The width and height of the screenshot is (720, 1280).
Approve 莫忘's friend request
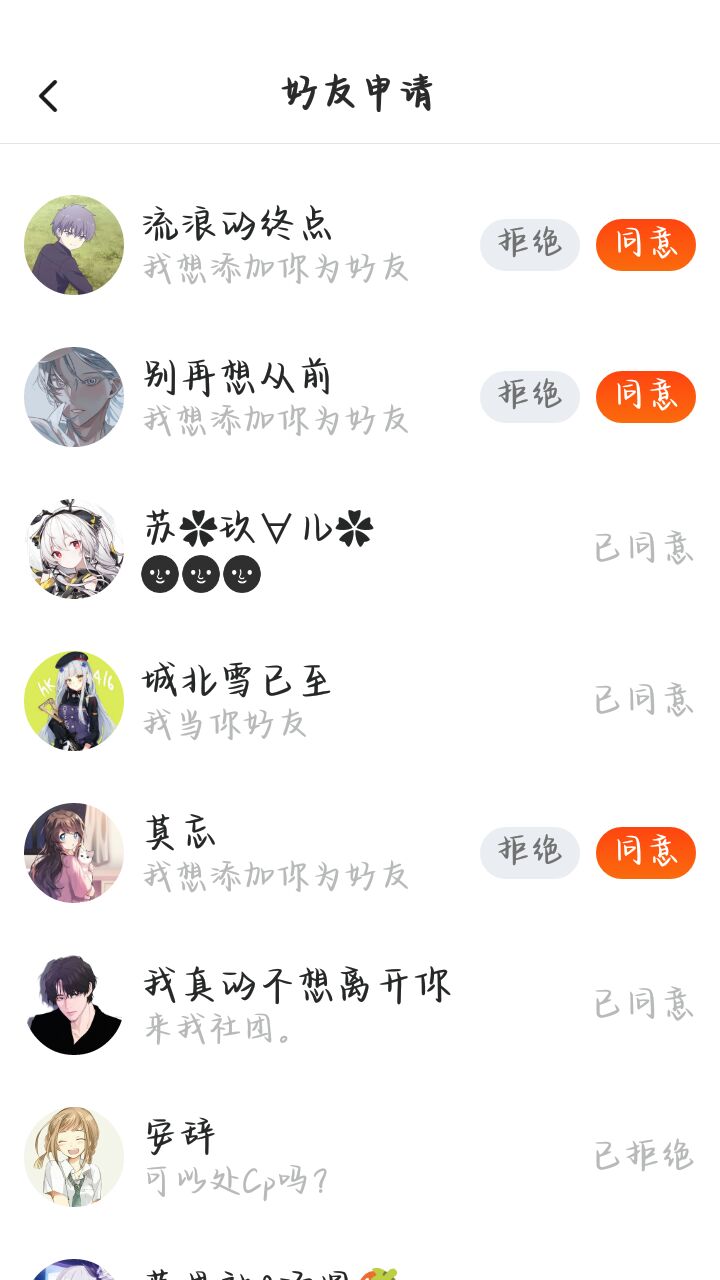(x=646, y=853)
